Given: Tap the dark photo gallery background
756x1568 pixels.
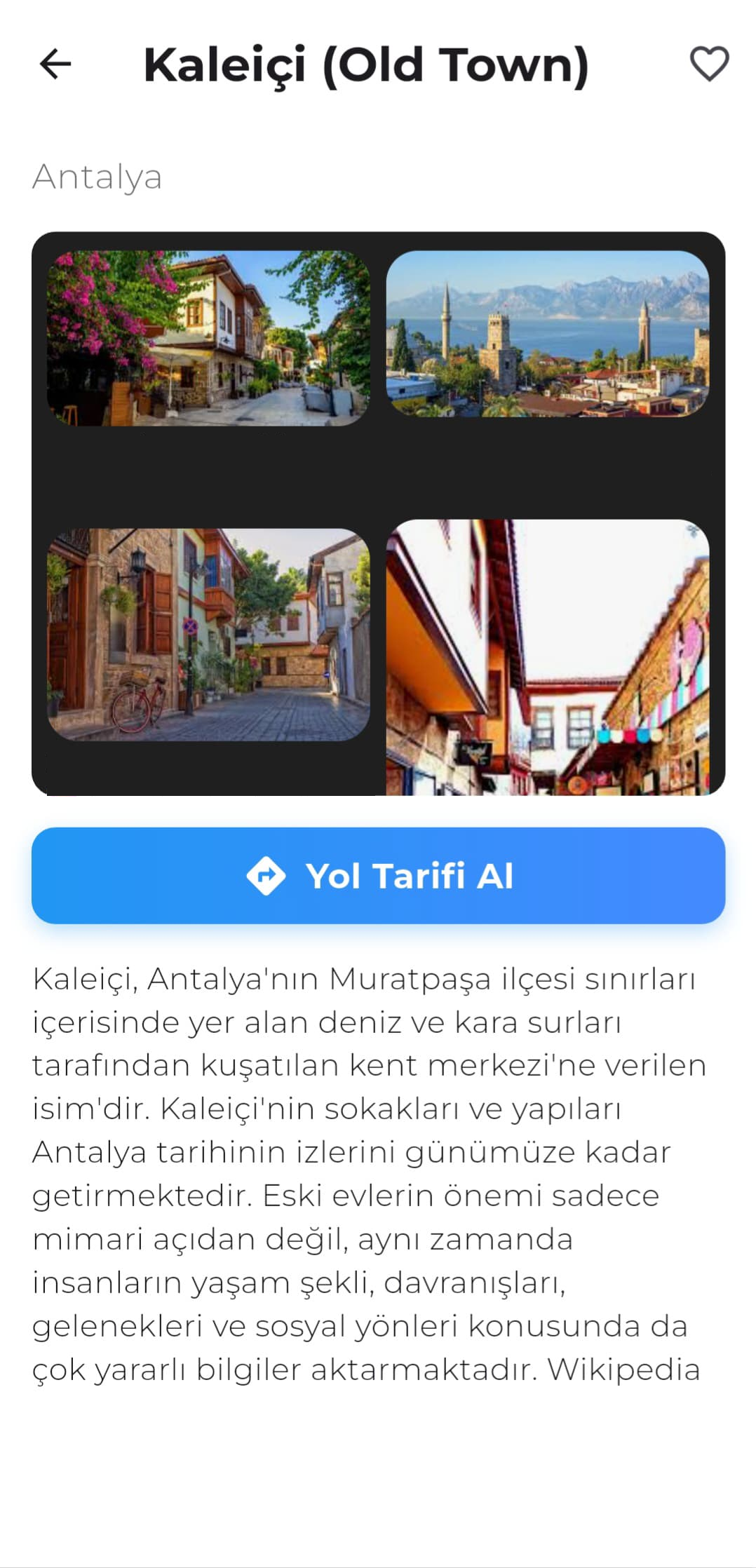Looking at the screenshot, I should 379,477.
